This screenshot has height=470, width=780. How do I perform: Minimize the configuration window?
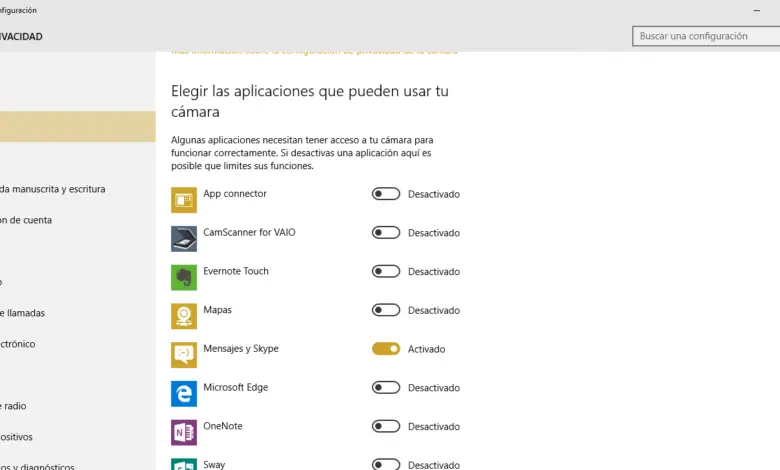(x=759, y=9)
